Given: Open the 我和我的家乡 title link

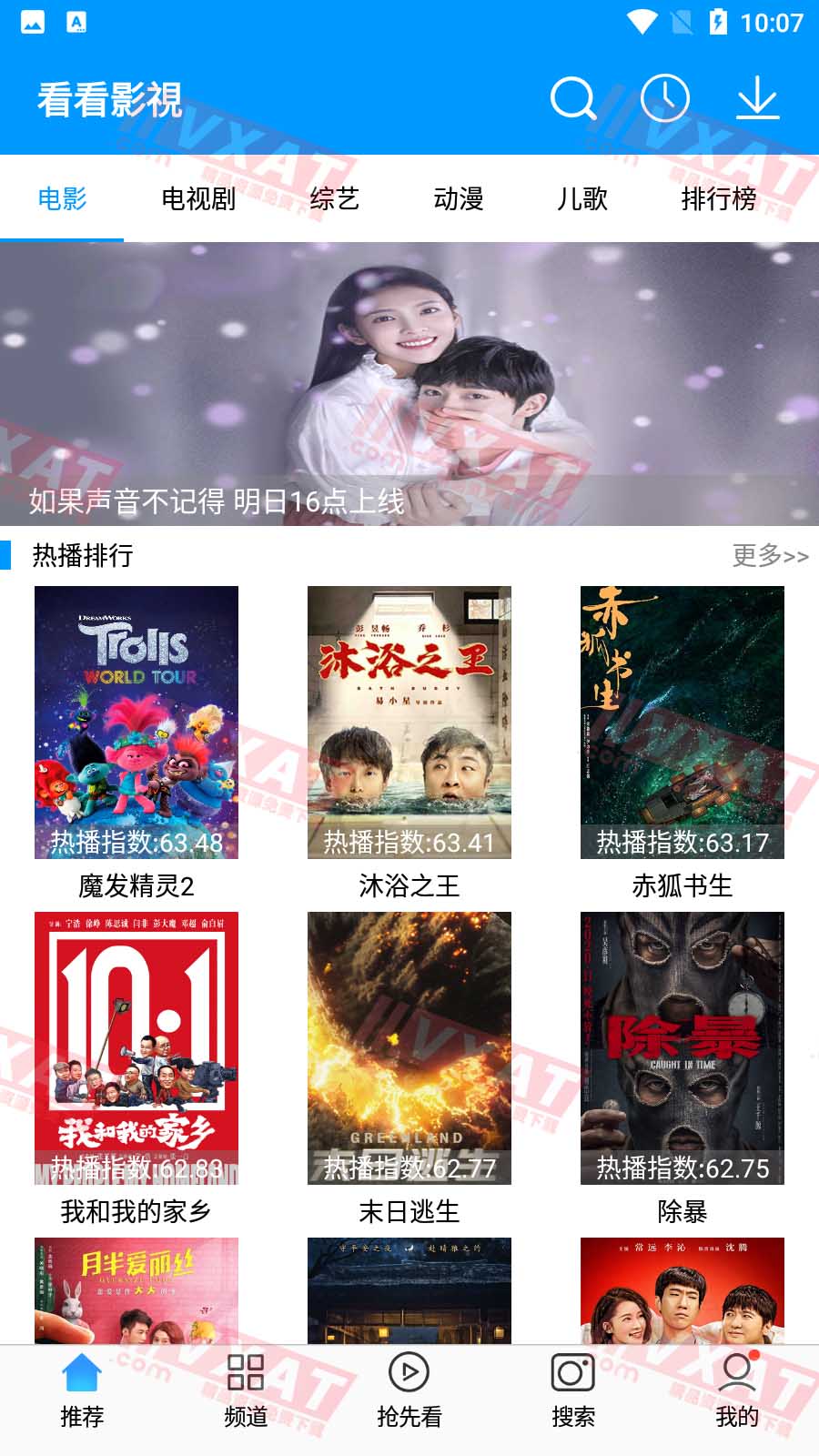Looking at the screenshot, I should coord(135,1211).
